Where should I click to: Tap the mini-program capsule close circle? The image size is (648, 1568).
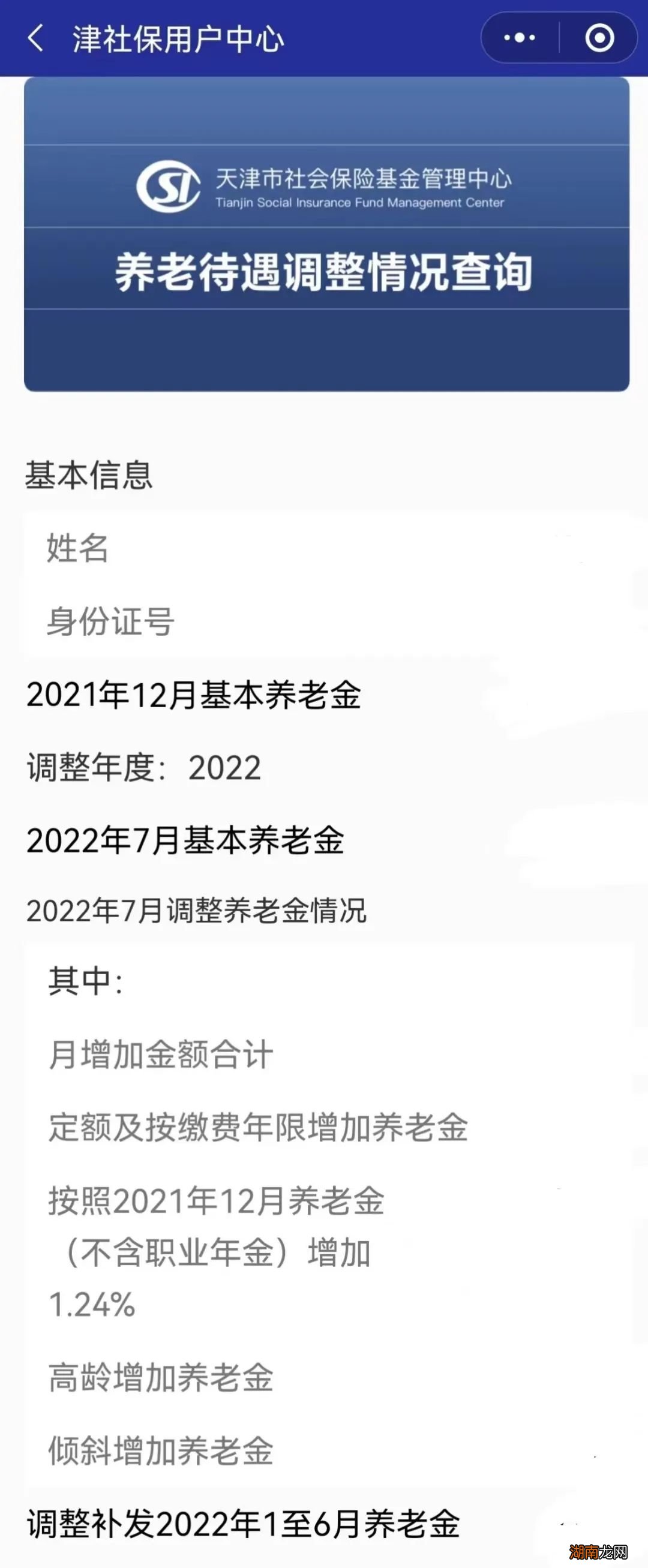599,38
